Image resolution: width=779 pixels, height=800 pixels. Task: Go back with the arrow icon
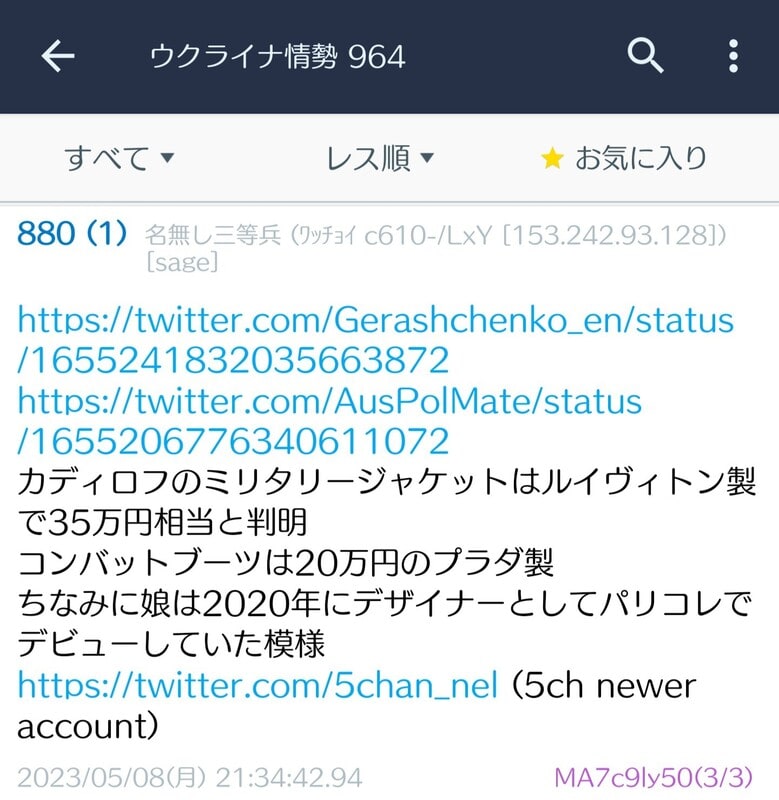click(x=58, y=56)
